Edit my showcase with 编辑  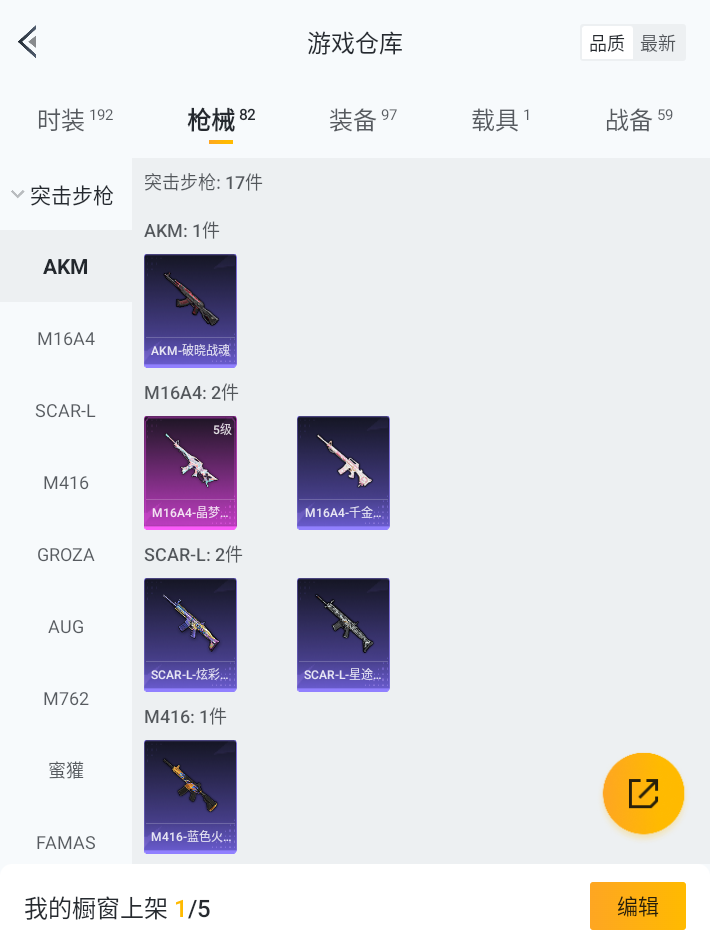pos(637,906)
